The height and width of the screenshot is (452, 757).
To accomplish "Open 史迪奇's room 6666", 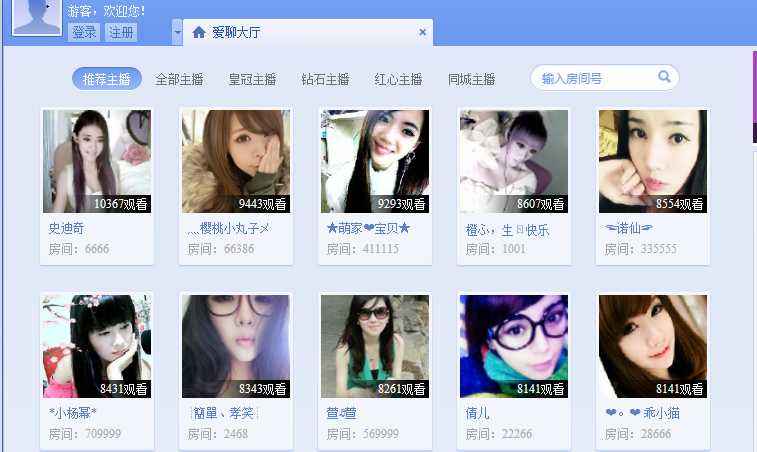I will [x=96, y=161].
